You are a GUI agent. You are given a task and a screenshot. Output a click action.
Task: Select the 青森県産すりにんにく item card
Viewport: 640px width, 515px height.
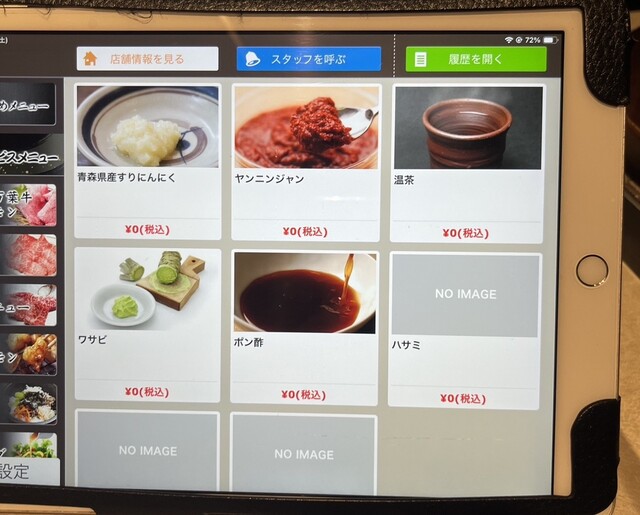click(147, 160)
